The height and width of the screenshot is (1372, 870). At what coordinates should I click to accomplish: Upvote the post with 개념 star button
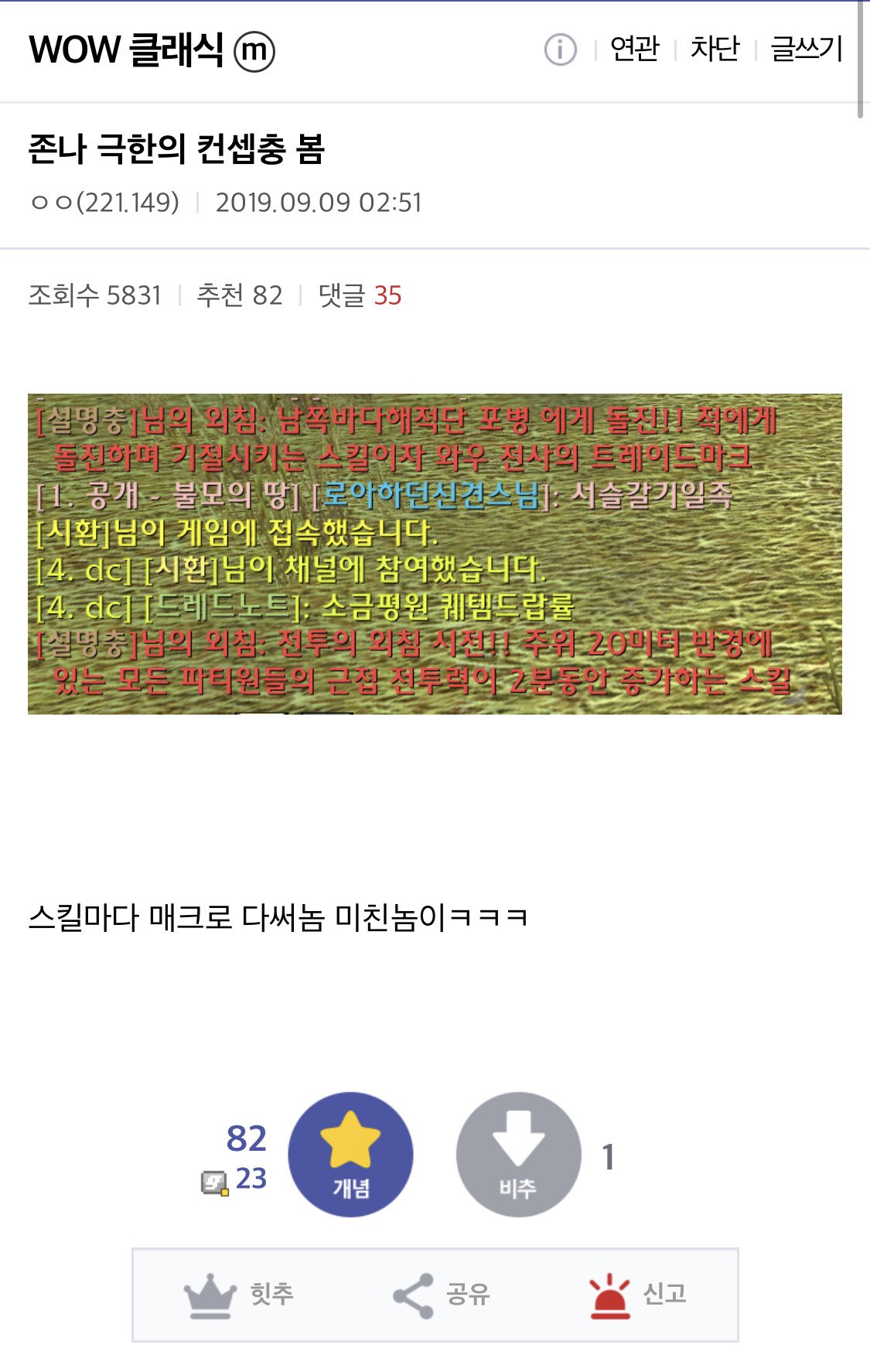coord(350,1154)
